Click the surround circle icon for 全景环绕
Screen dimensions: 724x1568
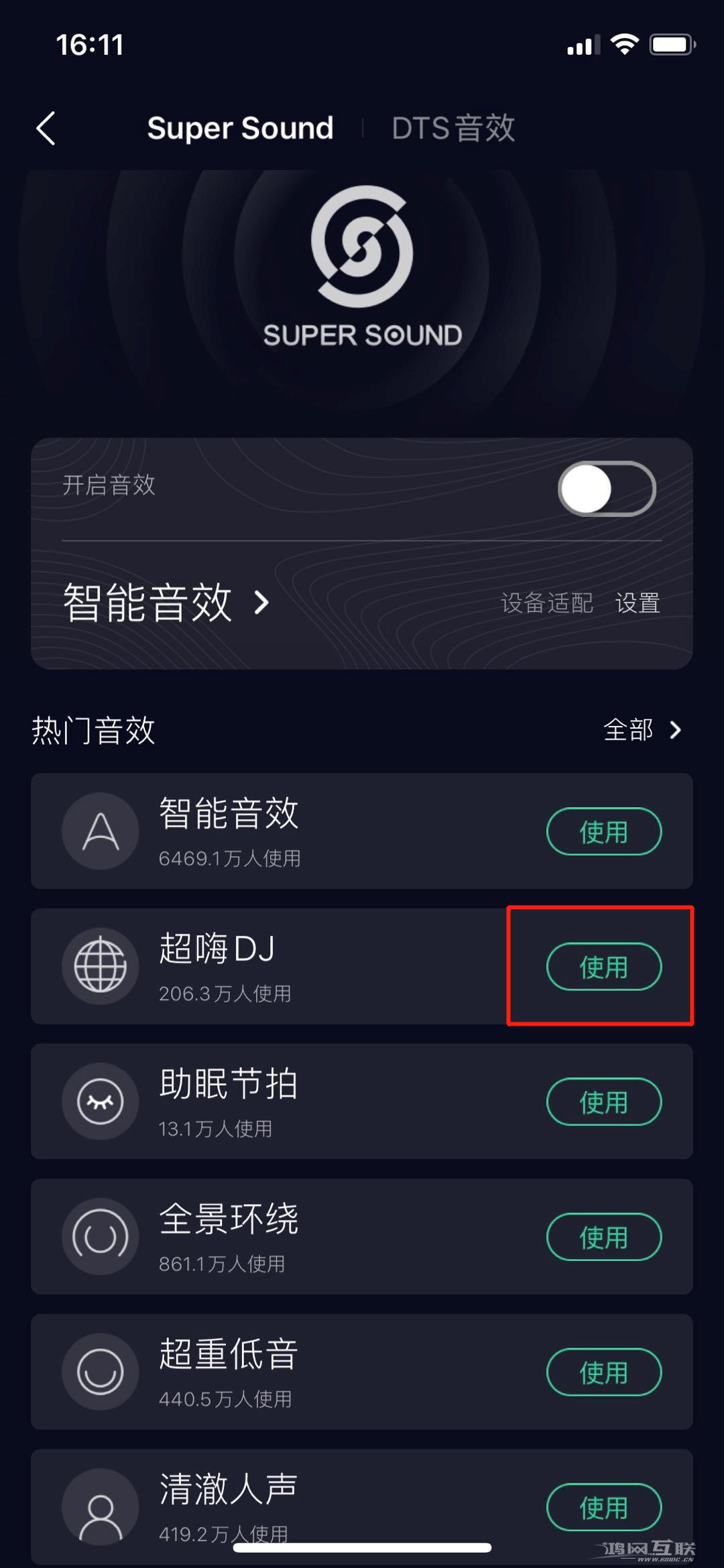(101, 1237)
